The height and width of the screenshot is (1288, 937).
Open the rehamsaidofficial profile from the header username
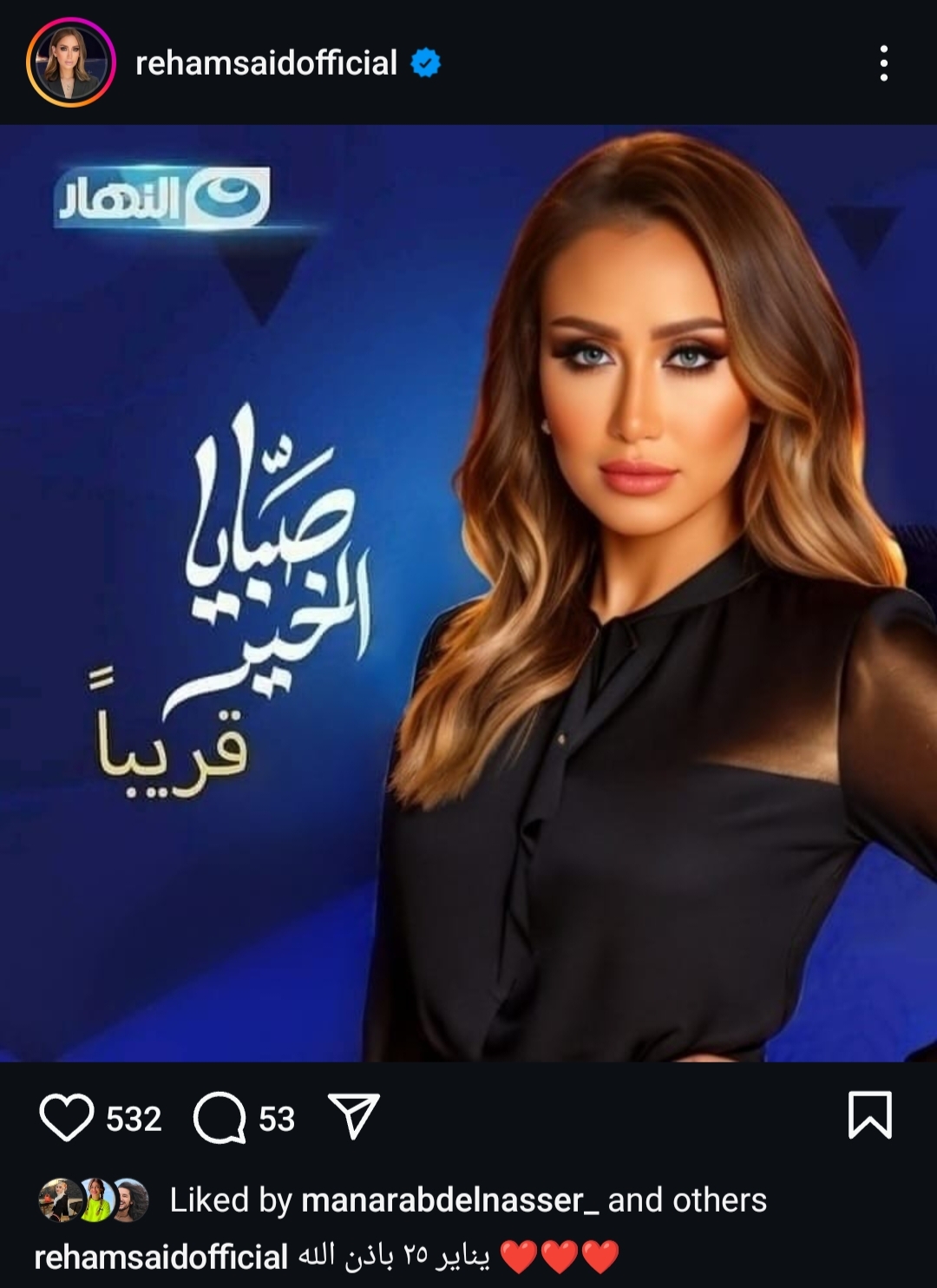tap(265, 63)
